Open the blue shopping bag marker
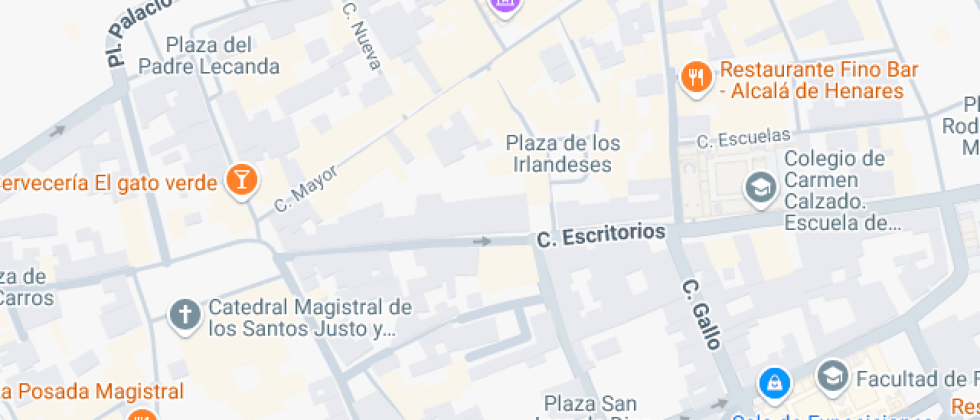 pyautogui.click(x=773, y=382)
